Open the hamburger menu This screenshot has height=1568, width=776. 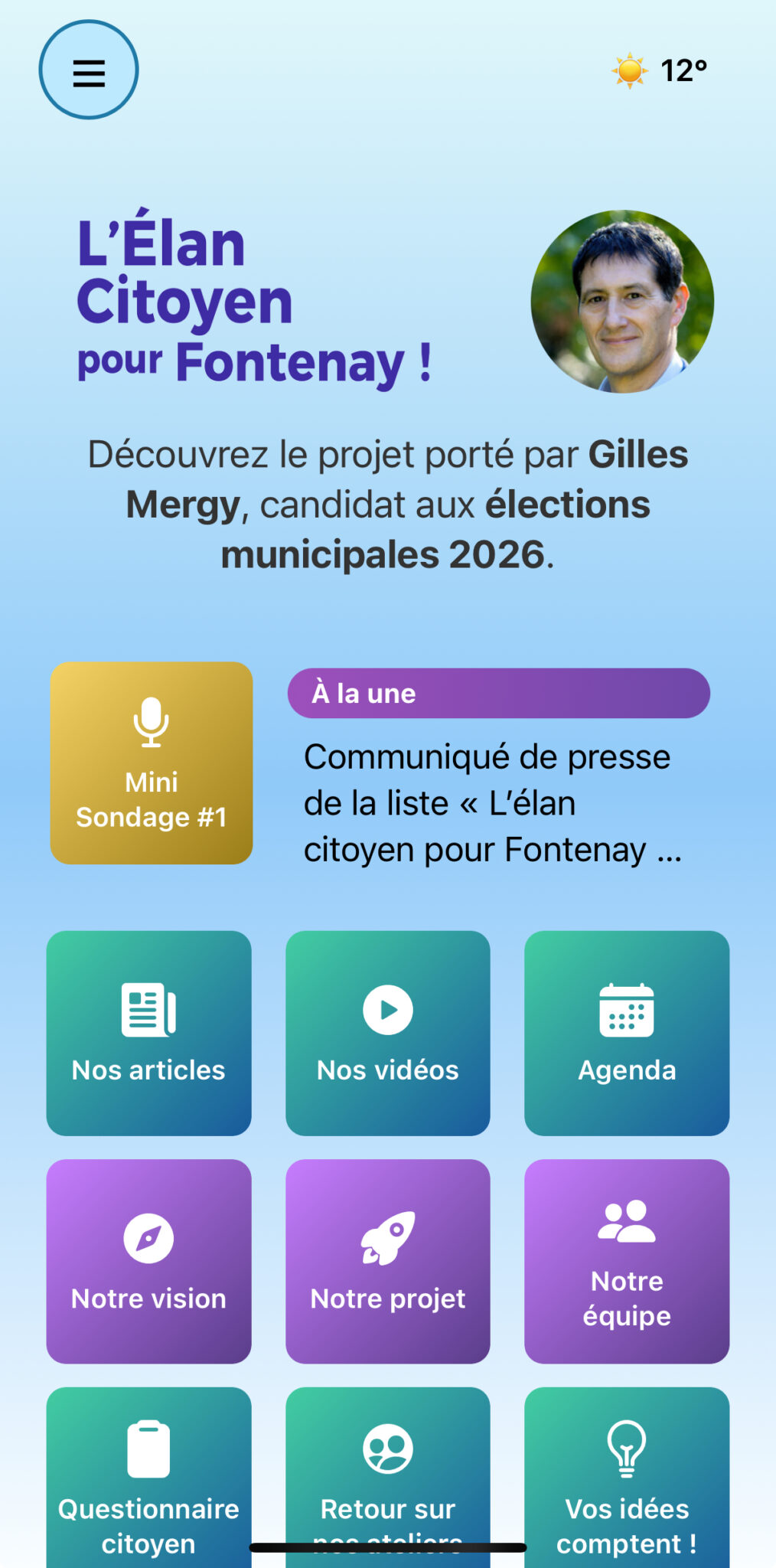point(89,70)
